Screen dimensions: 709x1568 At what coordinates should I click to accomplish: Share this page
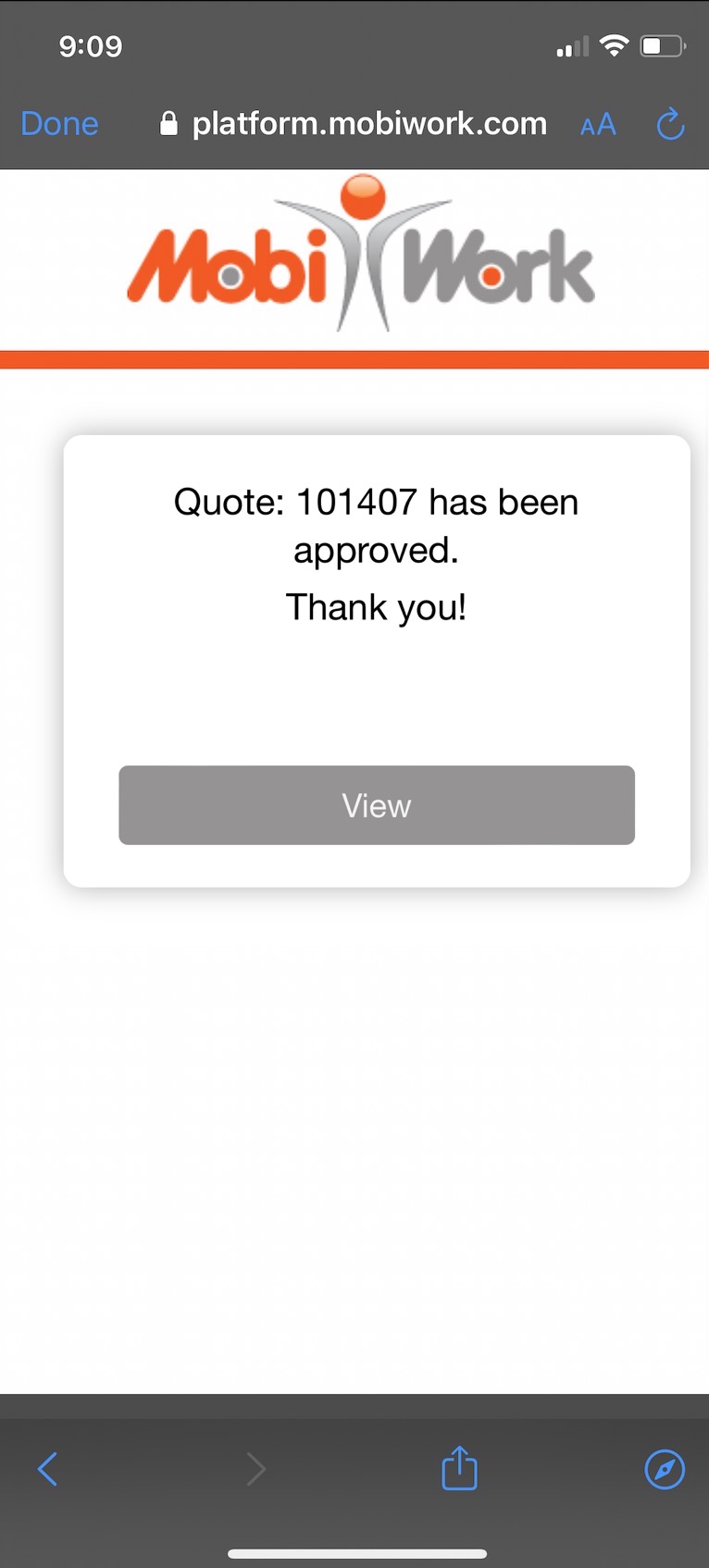459,1469
